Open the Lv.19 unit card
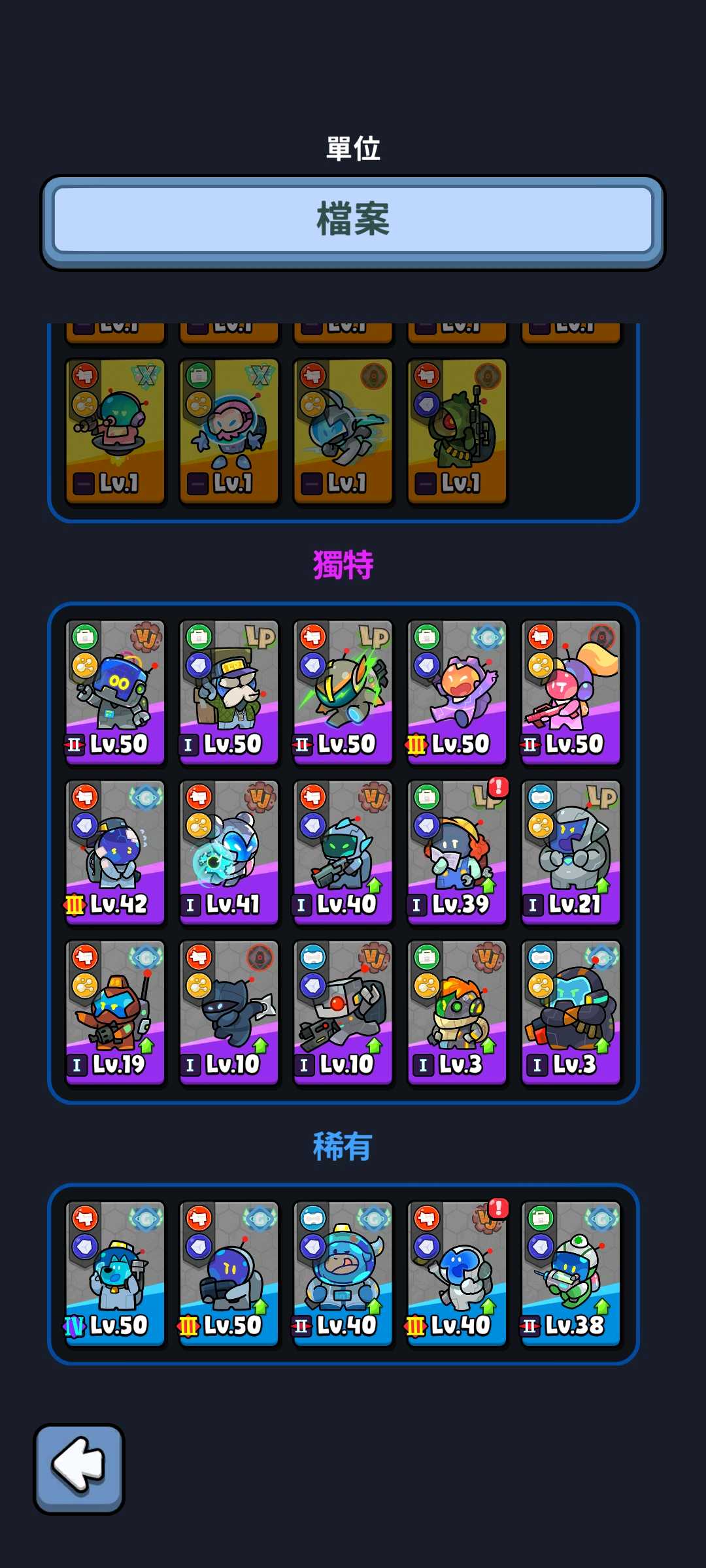The height and width of the screenshot is (1568, 706). click(115, 1013)
